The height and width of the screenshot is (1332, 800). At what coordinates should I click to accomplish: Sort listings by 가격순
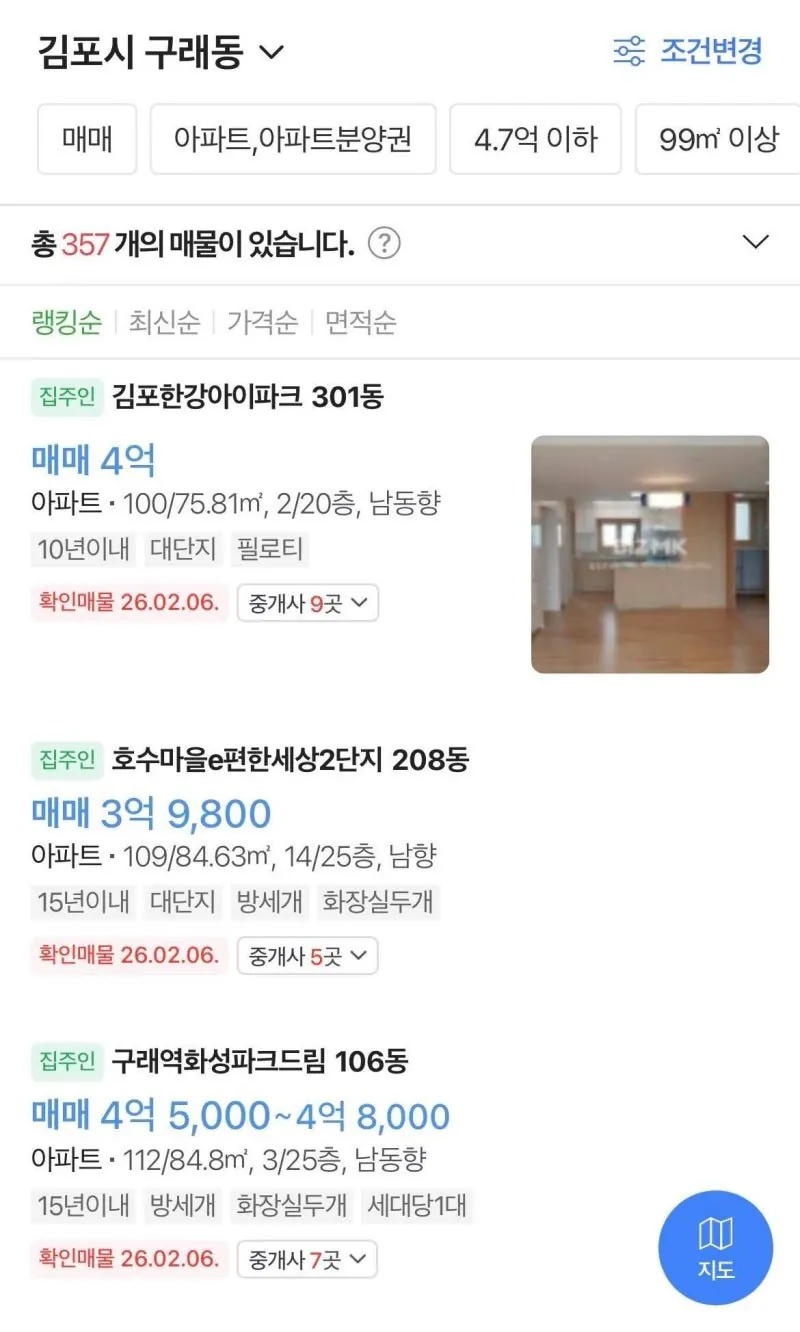coord(261,322)
